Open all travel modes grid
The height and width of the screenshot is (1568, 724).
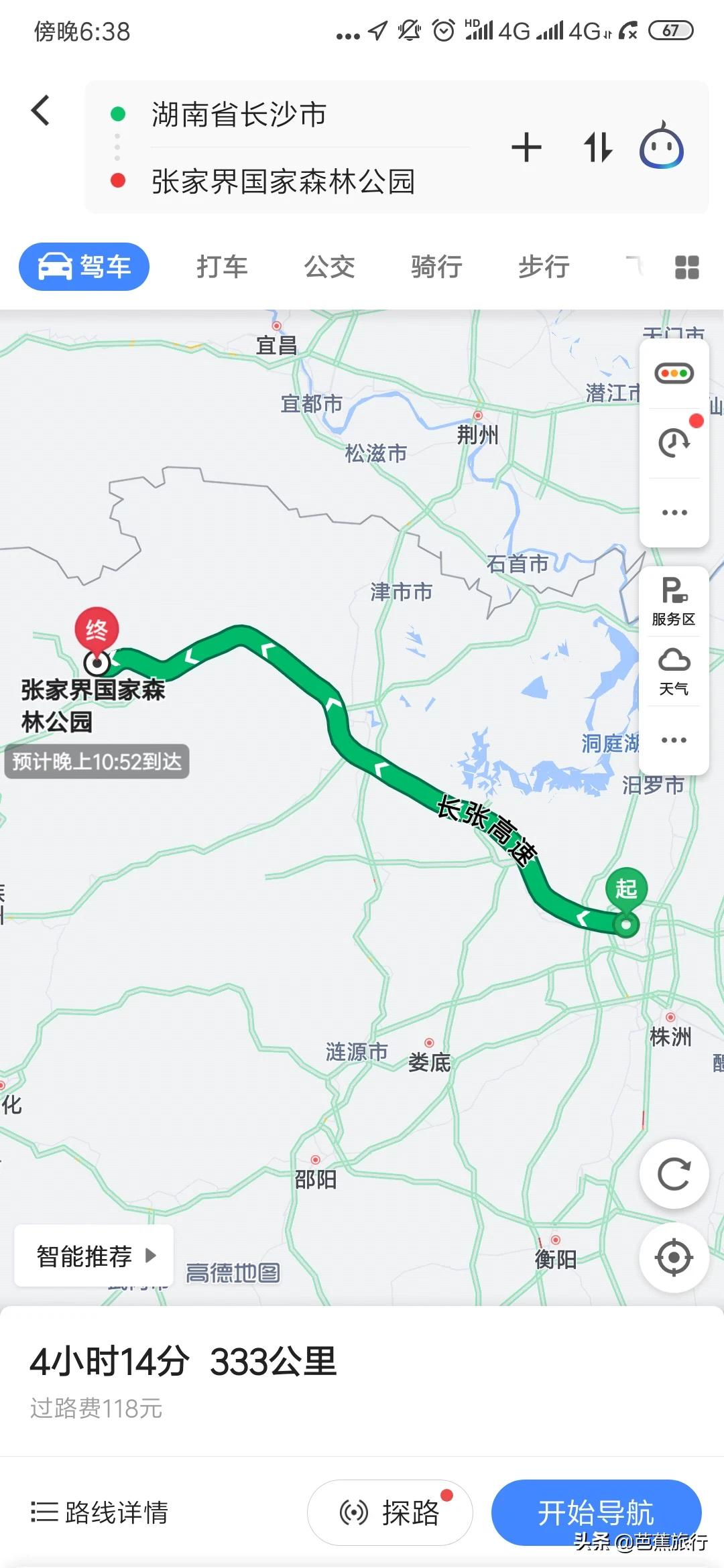point(686,267)
